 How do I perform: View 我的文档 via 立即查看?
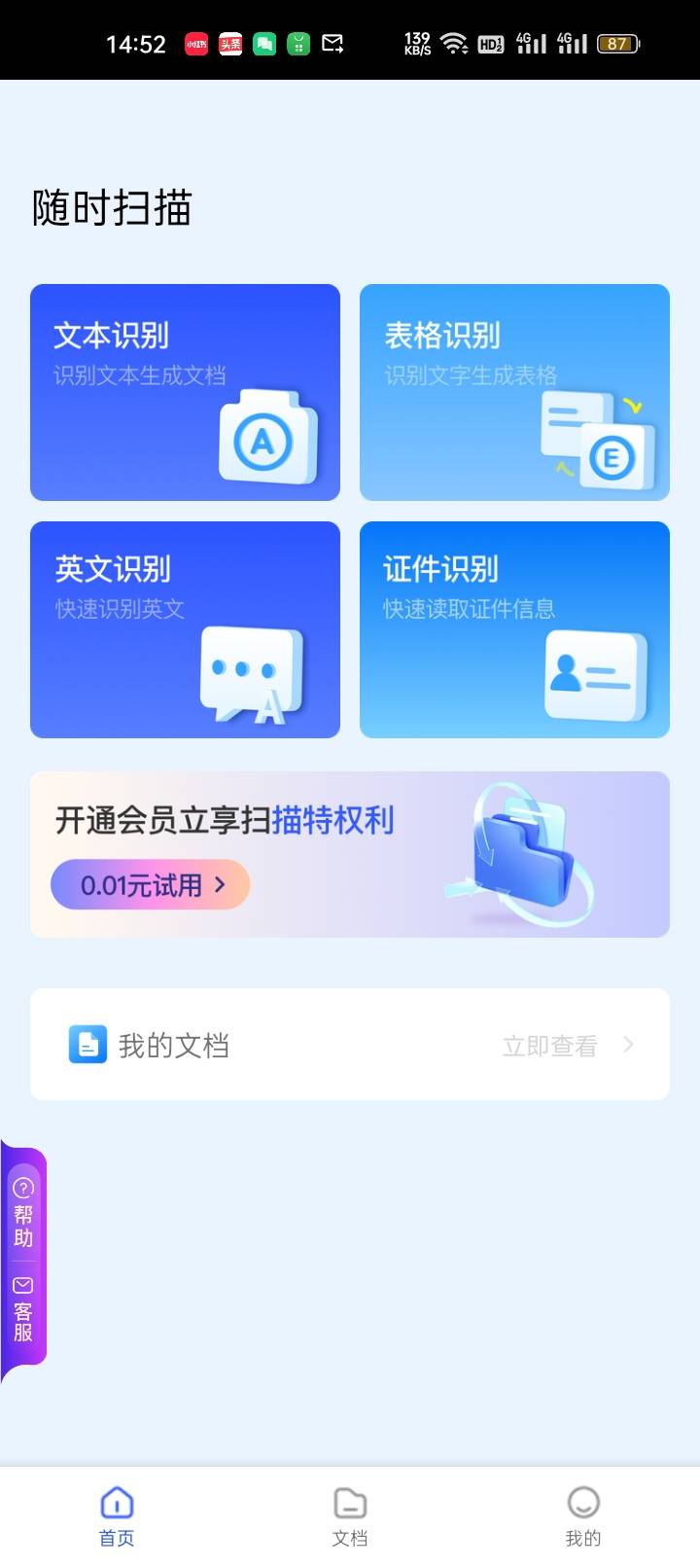(x=566, y=1046)
